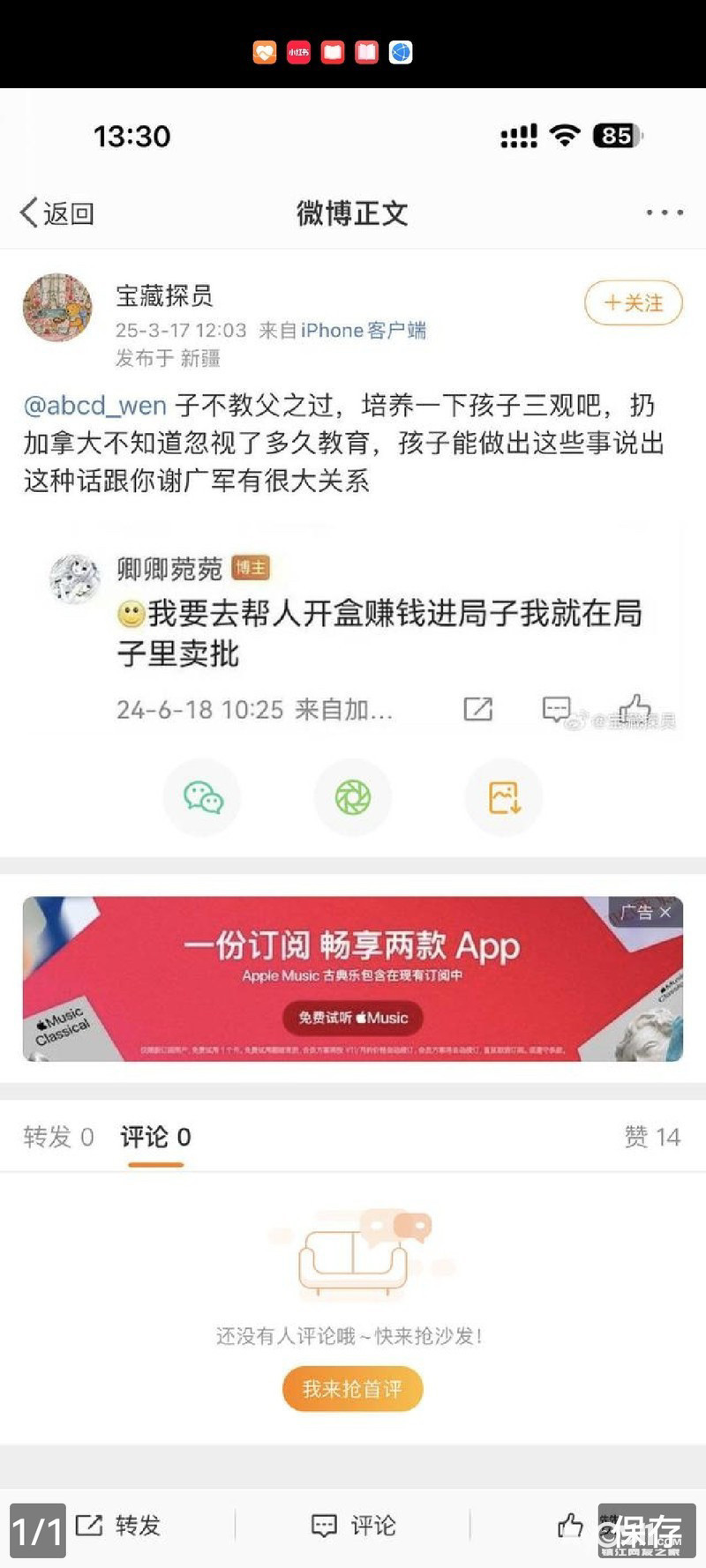Write a comment via bottom 评论

coord(353,1526)
